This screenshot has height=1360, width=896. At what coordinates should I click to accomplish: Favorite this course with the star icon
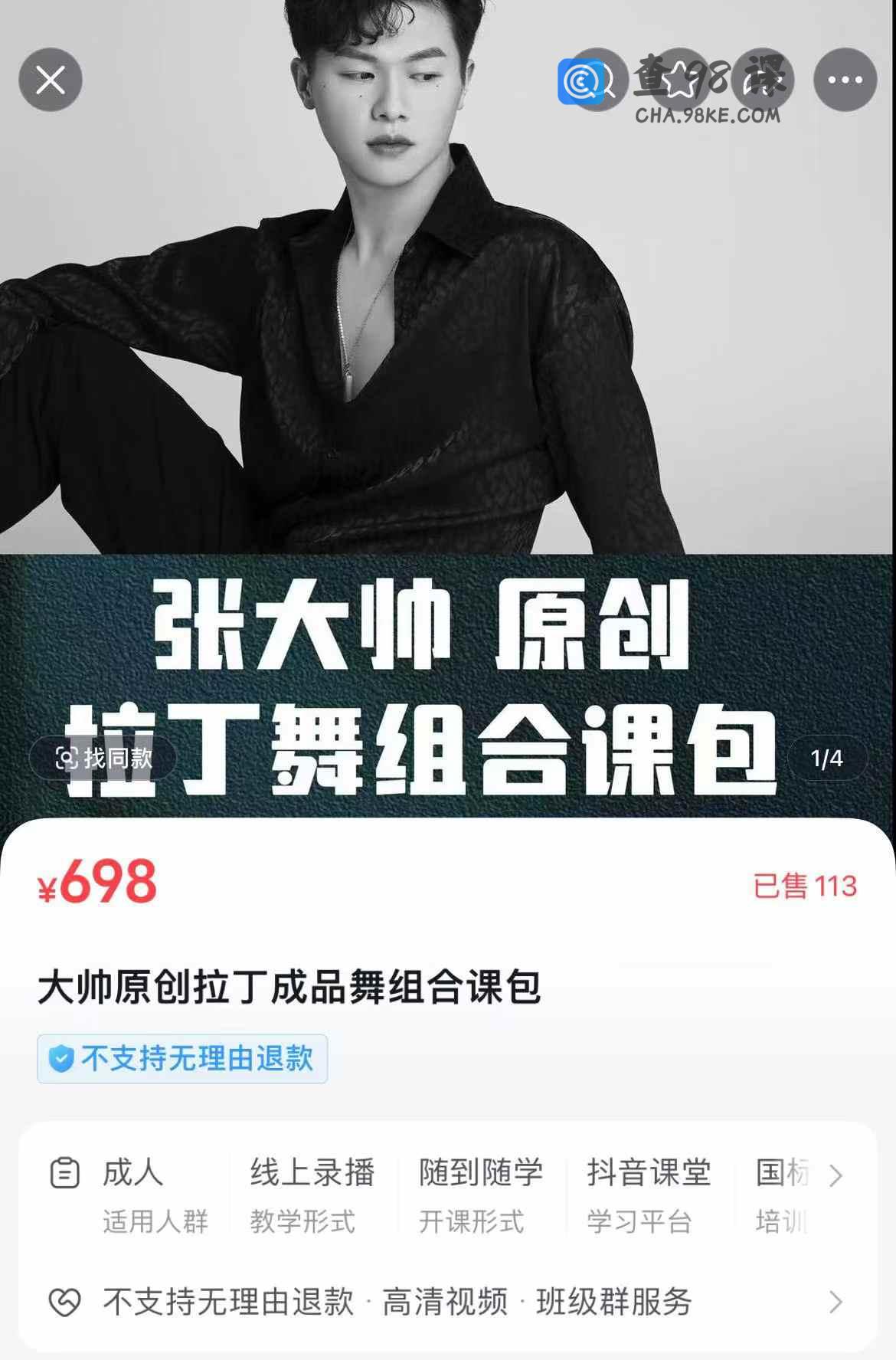click(x=680, y=80)
